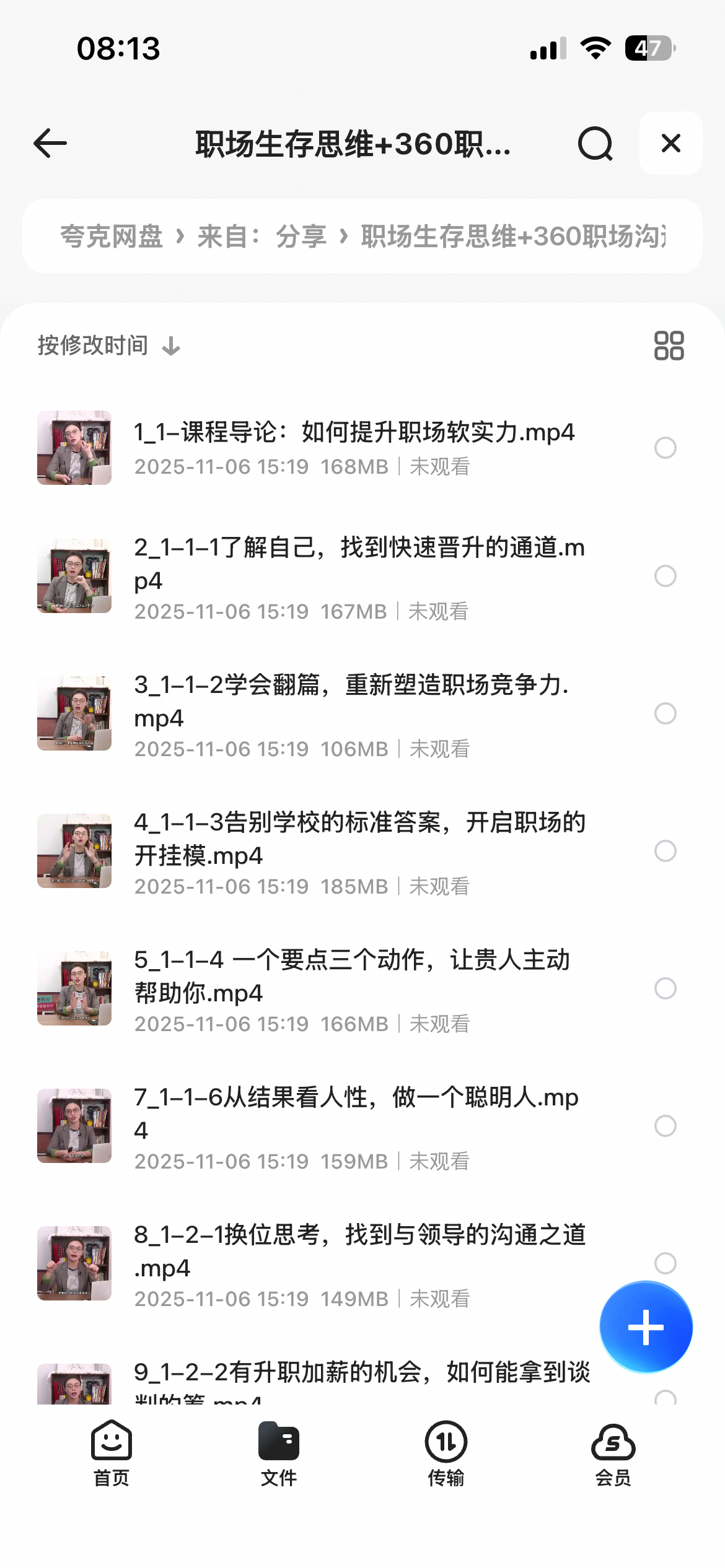Switch to grid view layout
Viewport: 725px width, 1568px height.
point(669,346)
